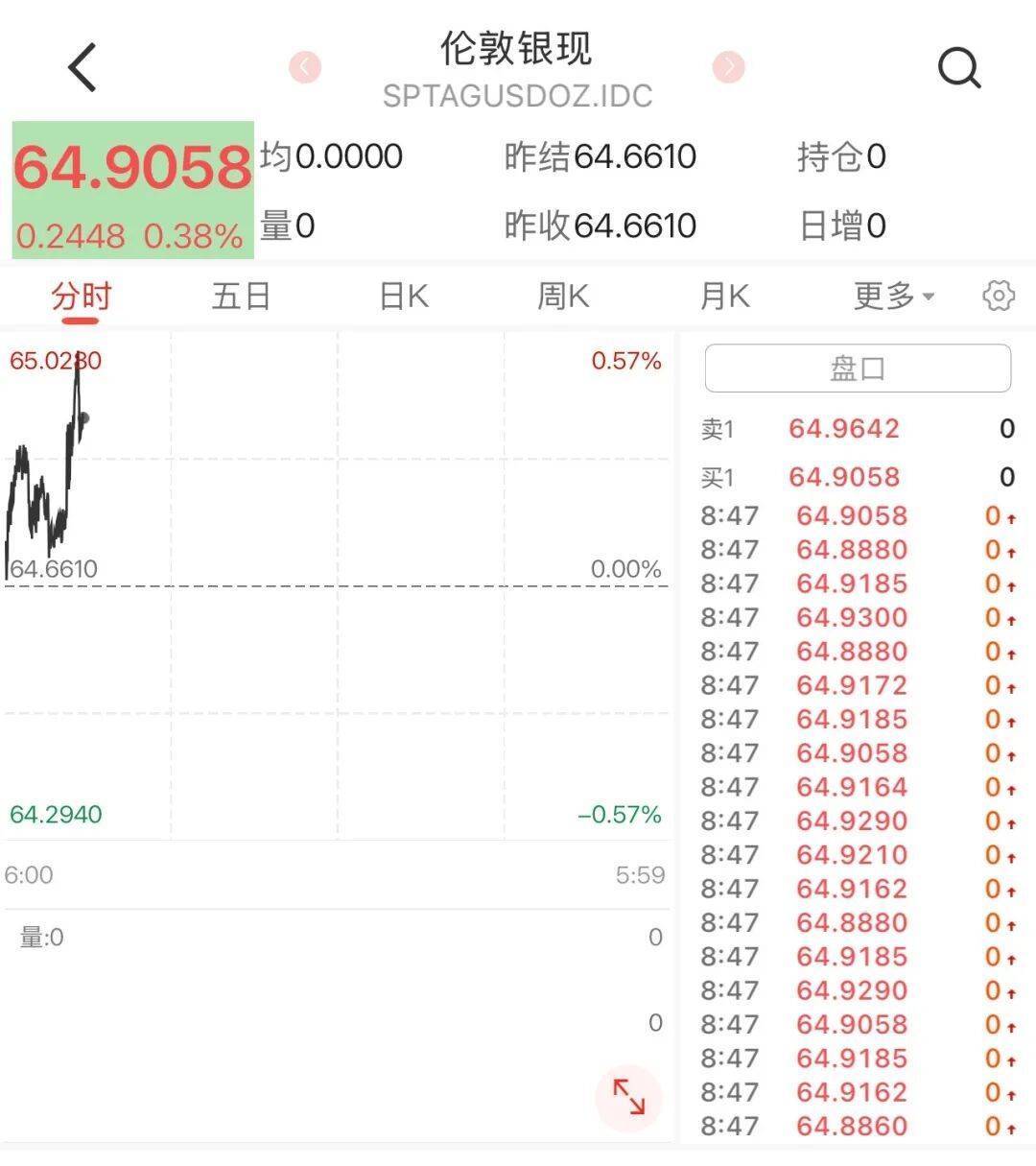Screen dimensions: 1036x1166
Task: Switch to the previous instrument arrow
Action: tap(305, 67)
